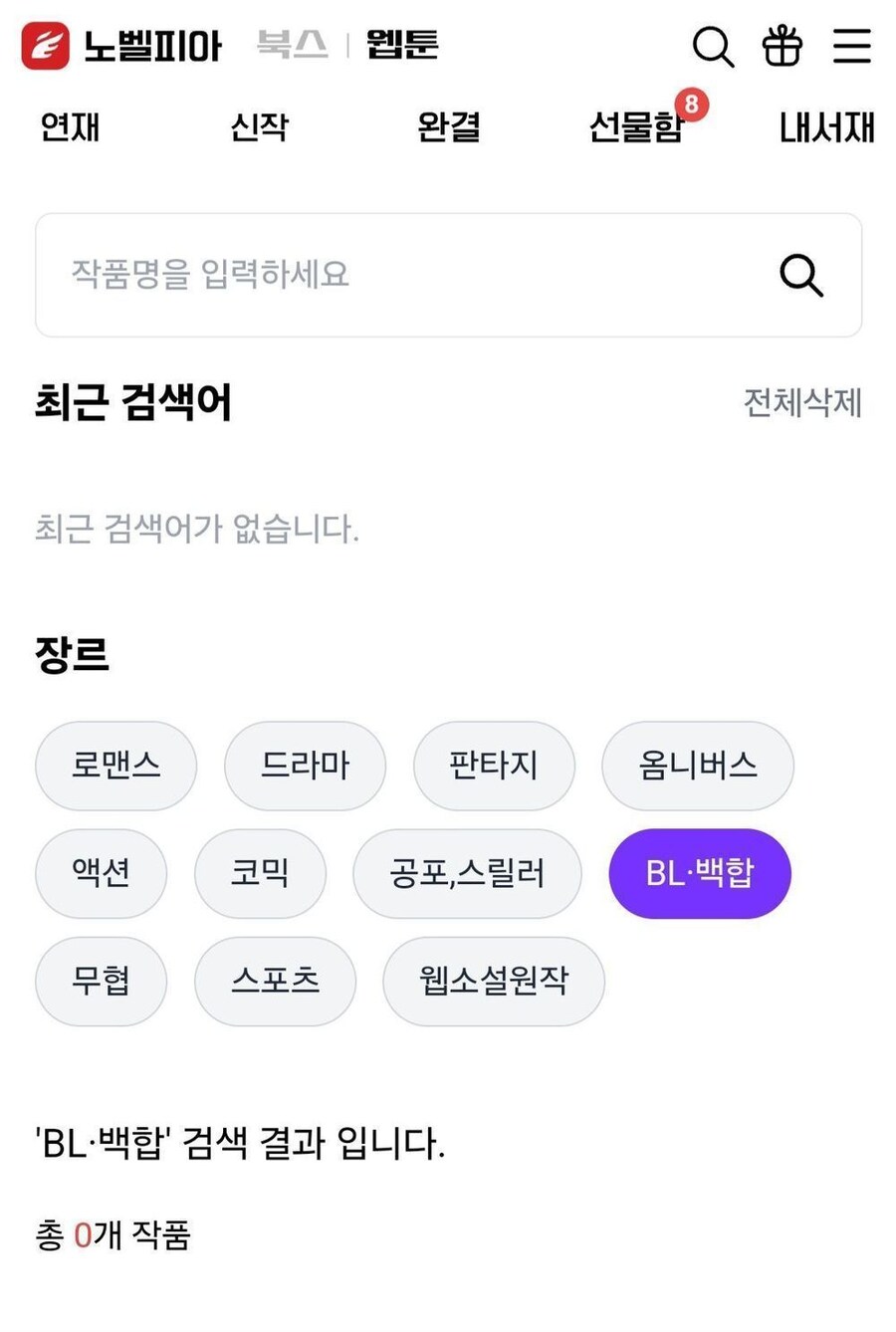Open the search magnifier icon in the header
Screen dimensions: 896x1332
[713, 45]
